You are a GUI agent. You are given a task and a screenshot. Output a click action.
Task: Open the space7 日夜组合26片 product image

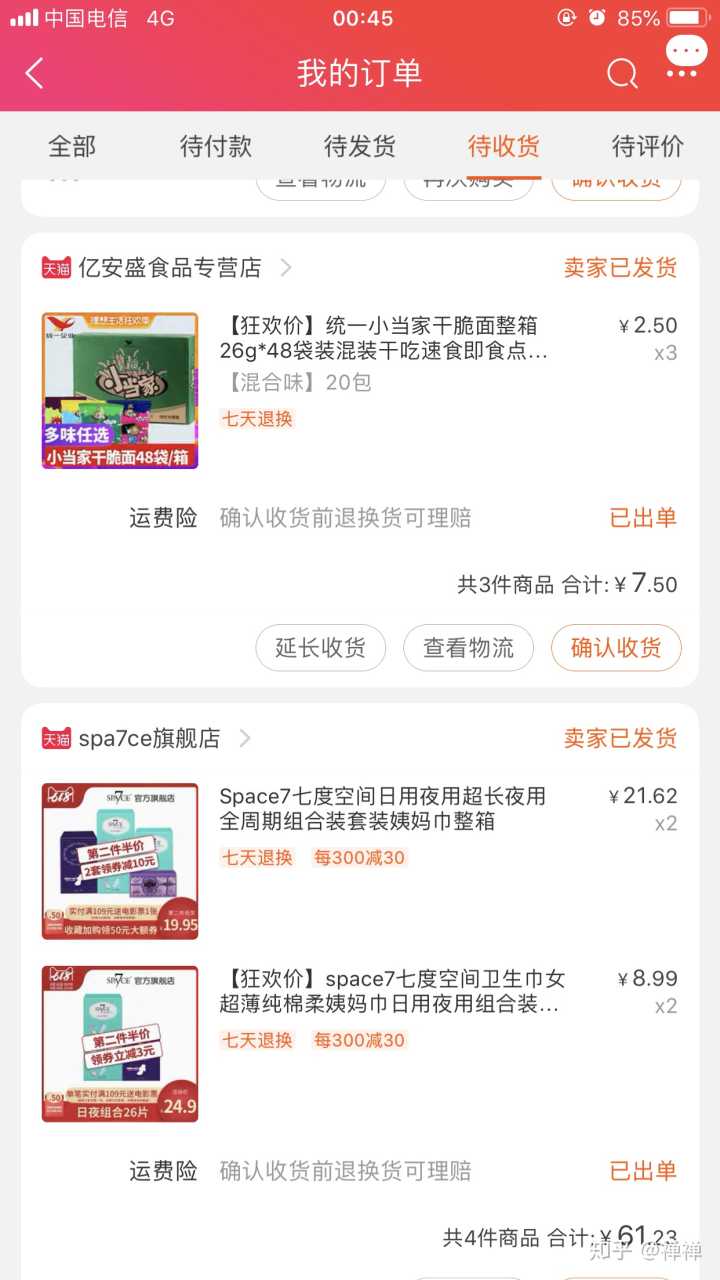(x=120, y=1044)
